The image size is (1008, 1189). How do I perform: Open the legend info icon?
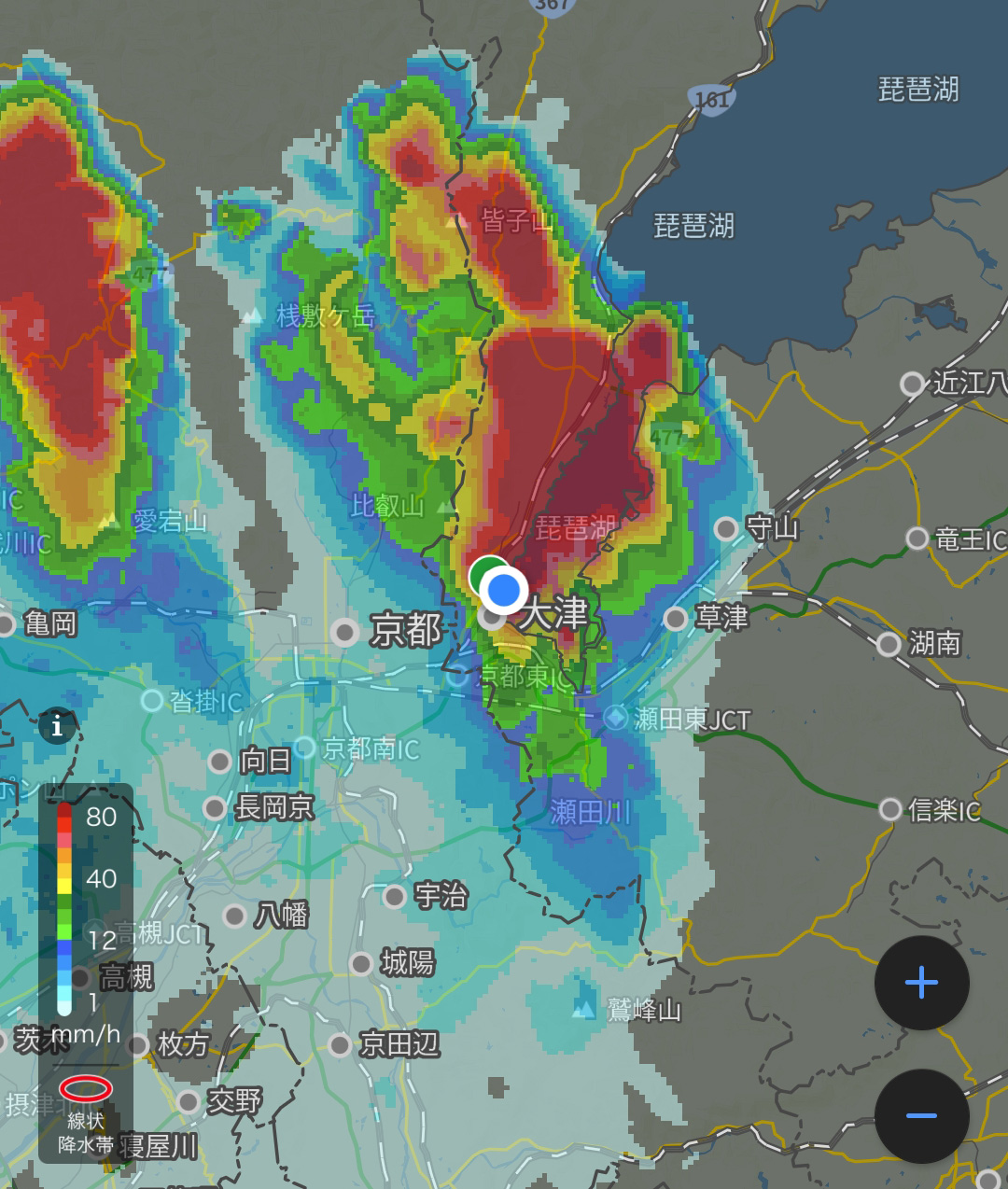(57, 724)
